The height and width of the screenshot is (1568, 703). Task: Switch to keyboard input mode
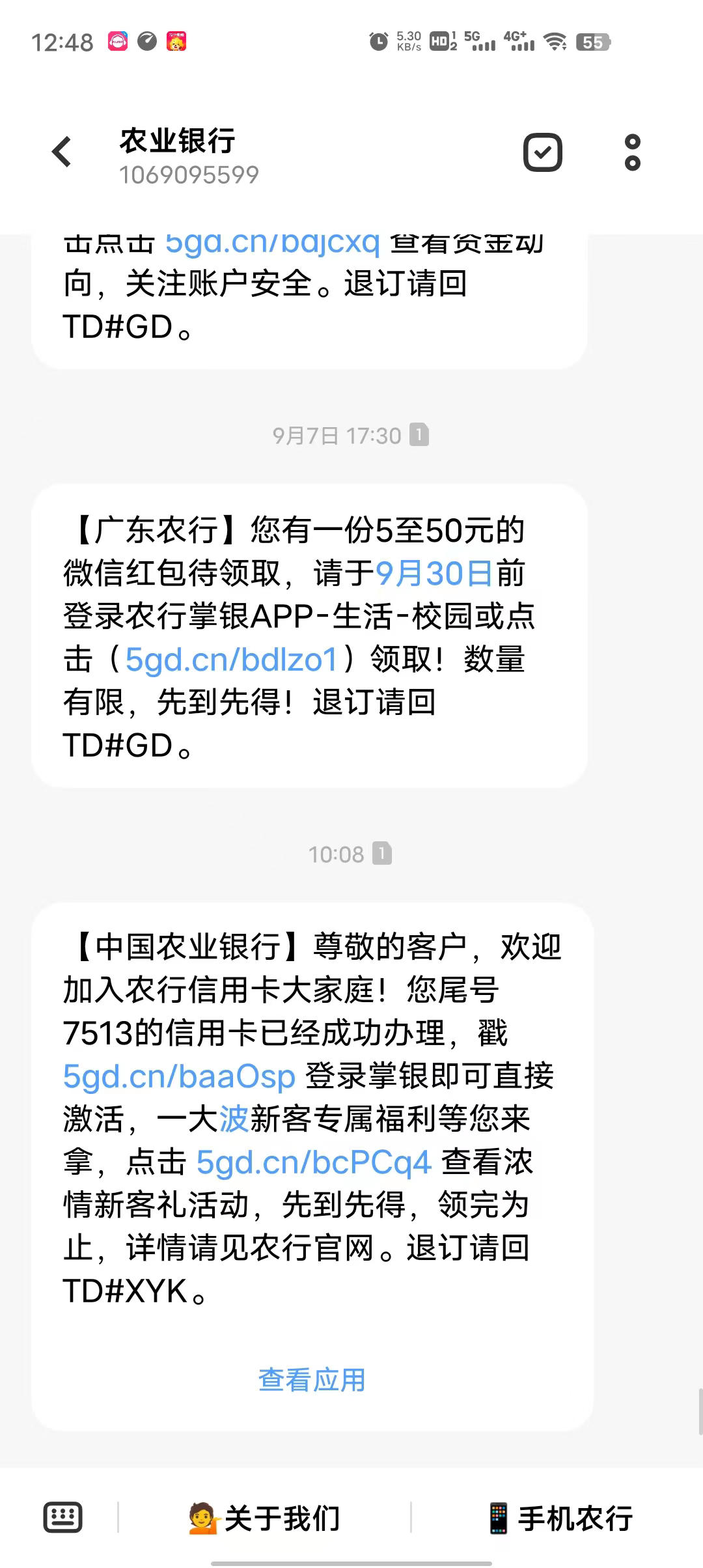[62, 1517]
